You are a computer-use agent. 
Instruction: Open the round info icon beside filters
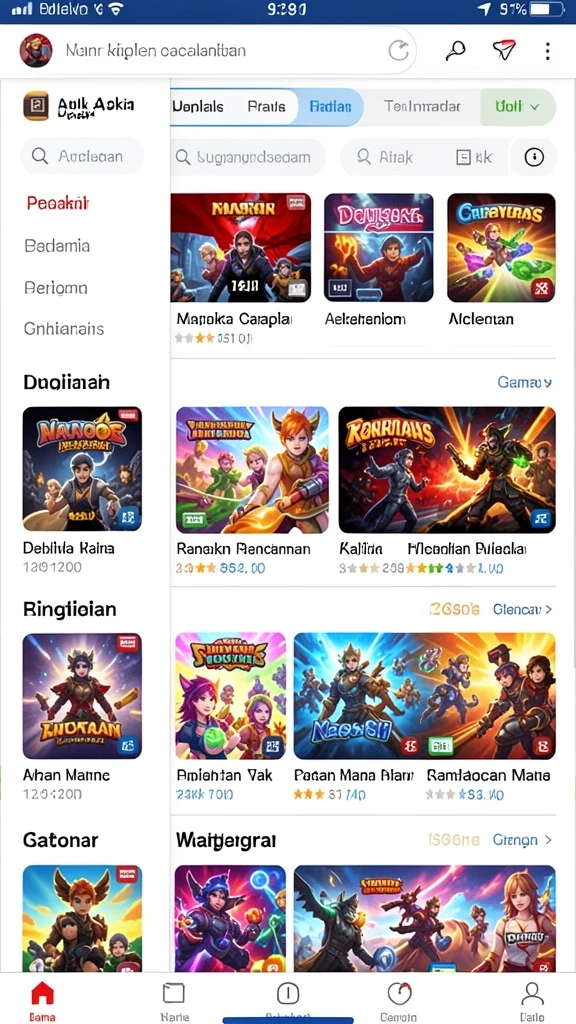[534, 157]
